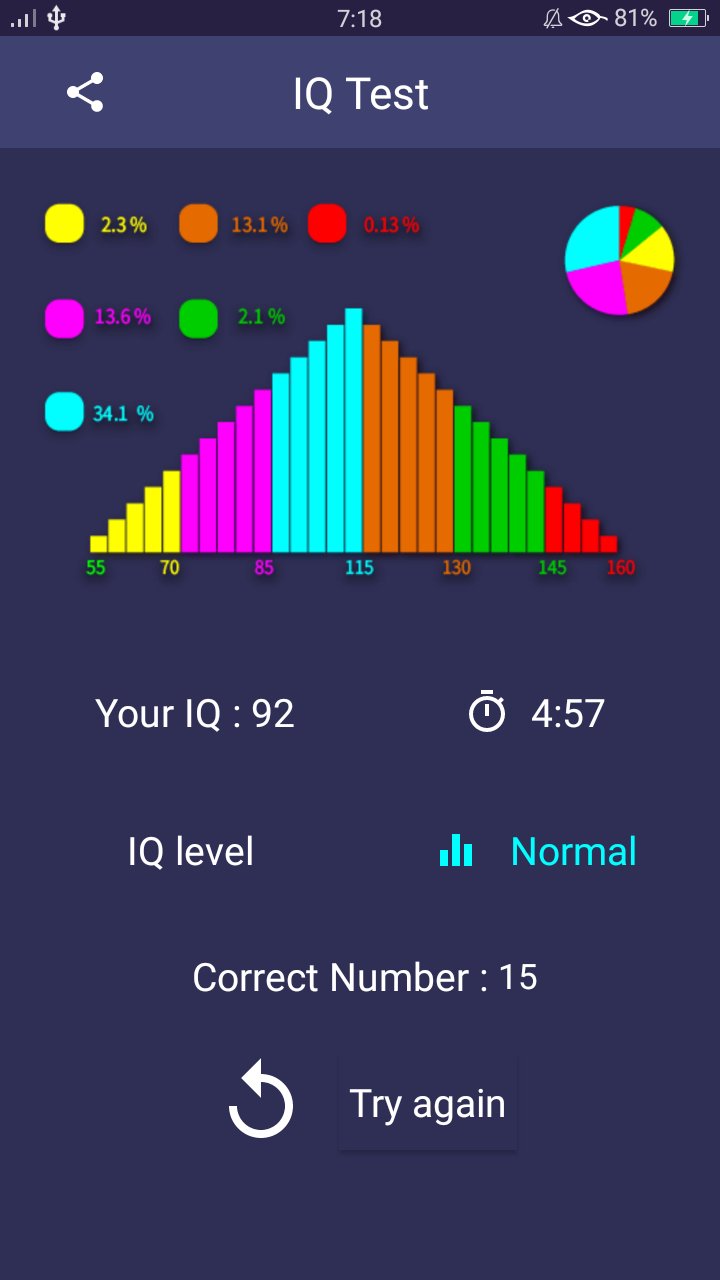Screen dimensions: 720x1280
Task: Click the tallest cyan bar at 115
Action: point(352,430)
